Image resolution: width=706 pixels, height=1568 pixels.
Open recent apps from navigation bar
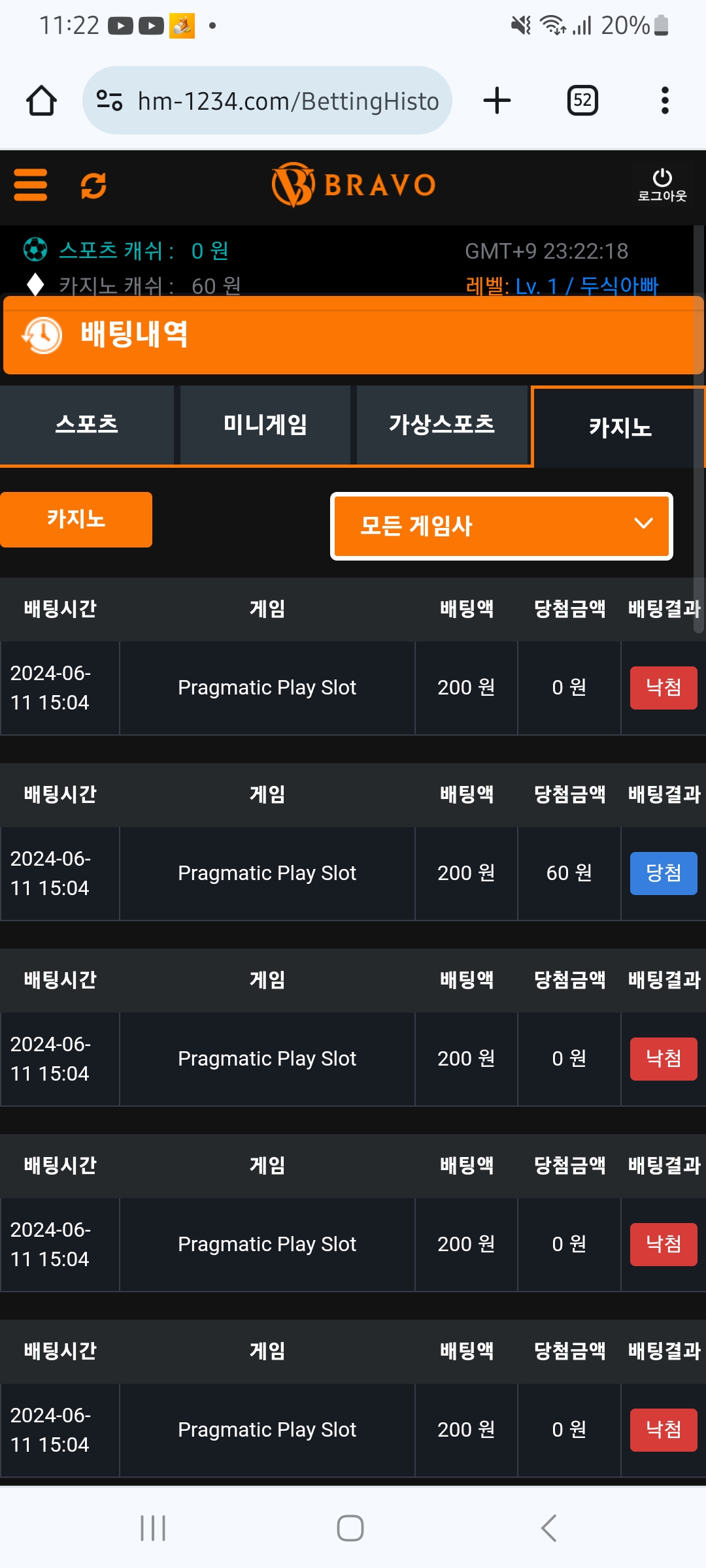coord(153,1528)
